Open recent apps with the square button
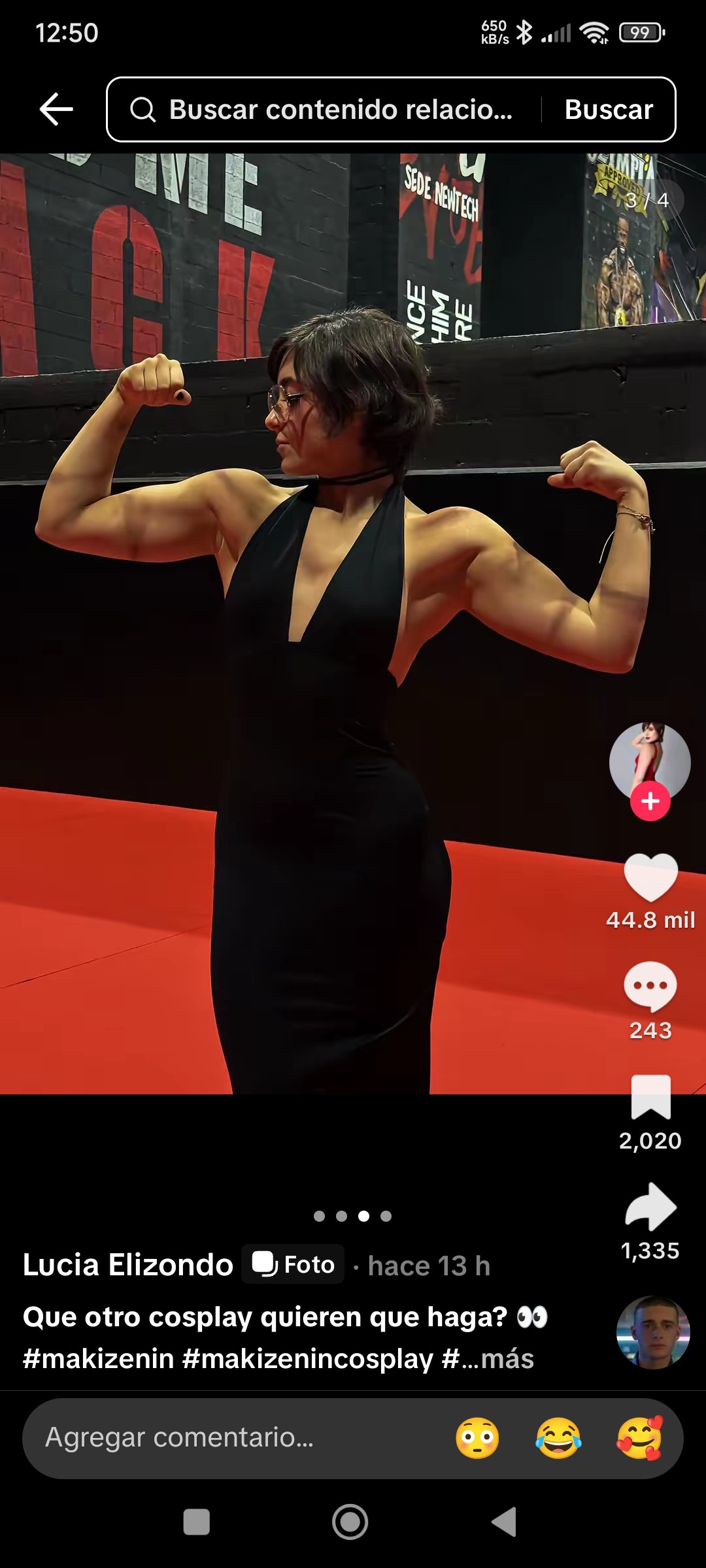The height and width of the screenshot is (1568, 706). [197, 1522]
